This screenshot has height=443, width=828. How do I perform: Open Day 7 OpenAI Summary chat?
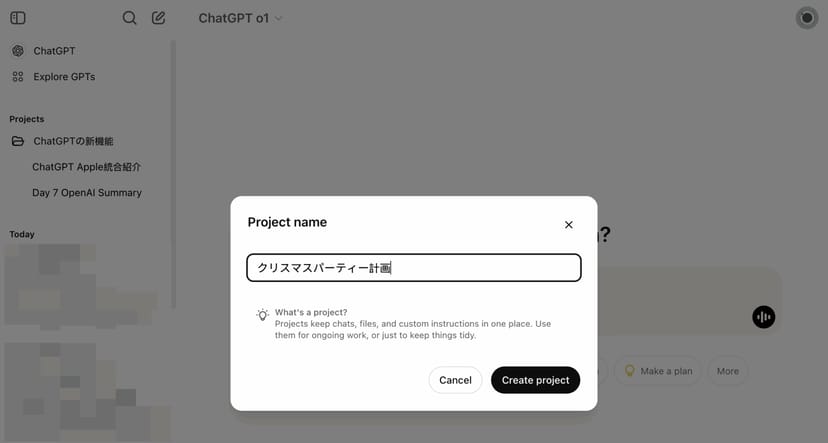tap(87, 193)
